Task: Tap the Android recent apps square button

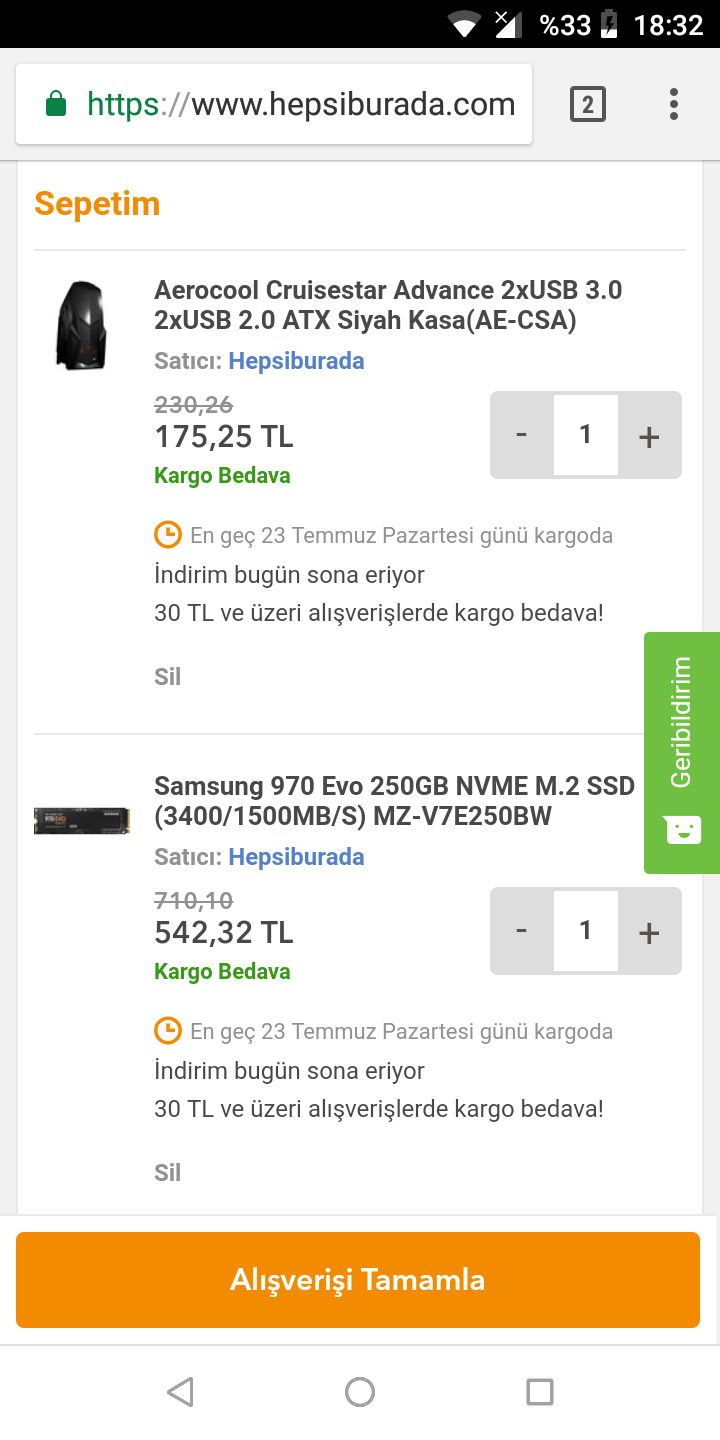Action: 540,1391
